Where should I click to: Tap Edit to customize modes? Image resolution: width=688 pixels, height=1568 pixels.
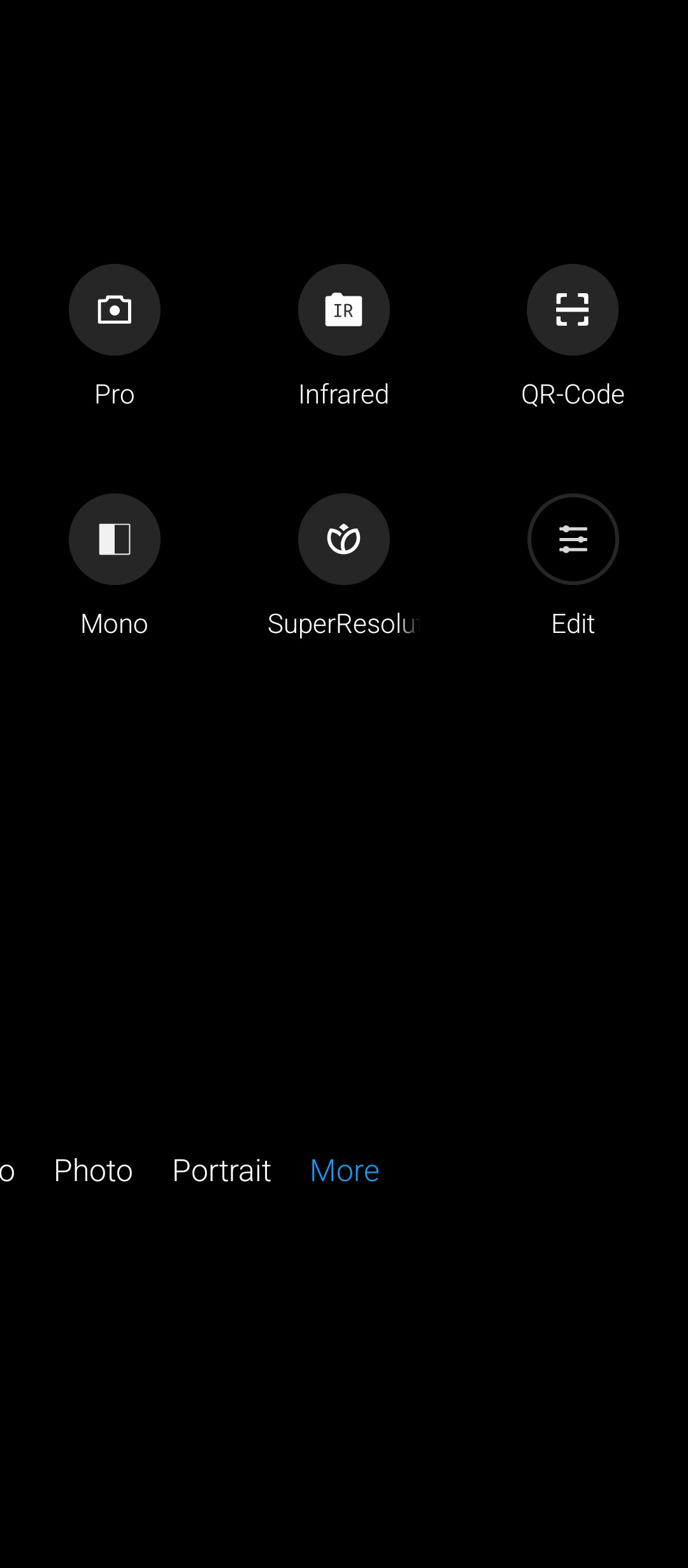[573, 539]
